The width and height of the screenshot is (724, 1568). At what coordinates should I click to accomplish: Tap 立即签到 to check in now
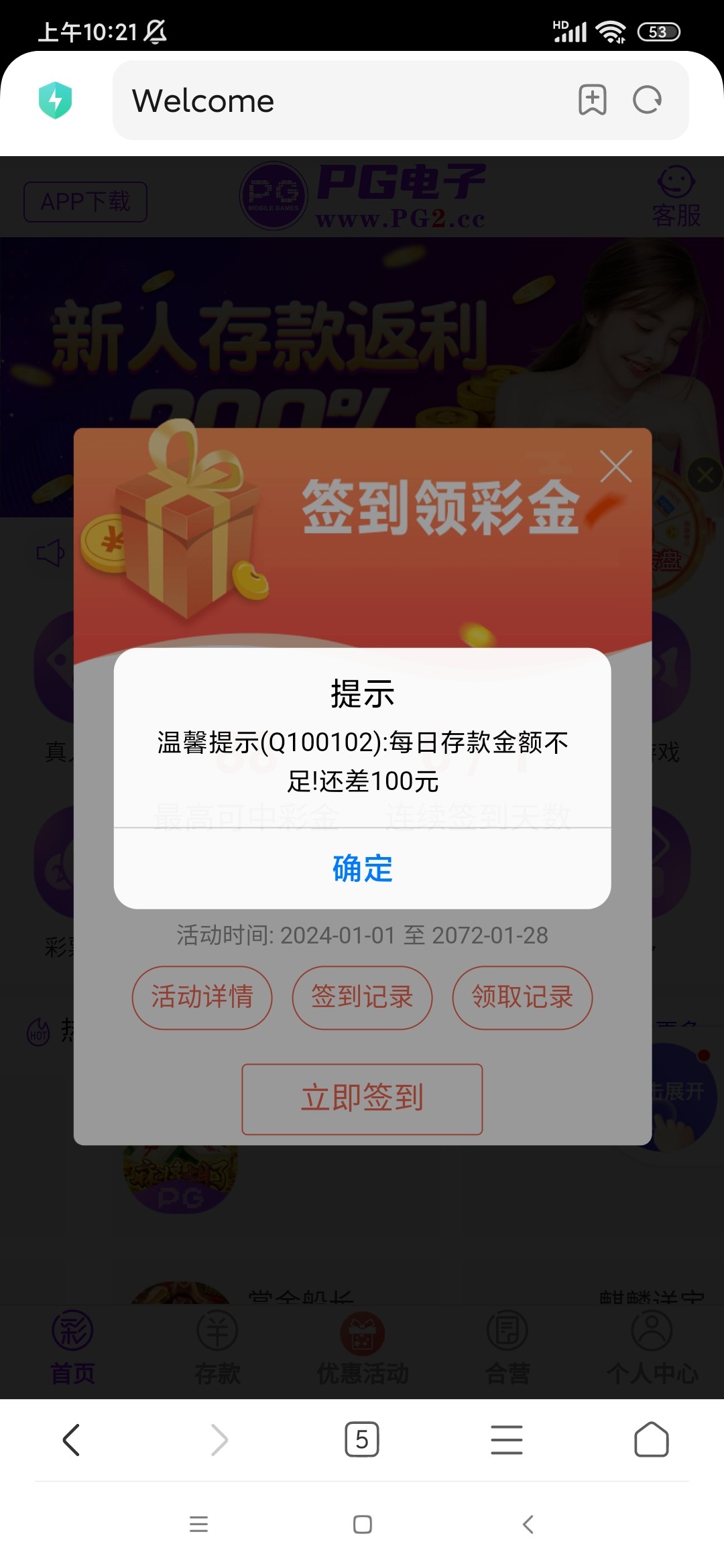(x=362, y=1099)
